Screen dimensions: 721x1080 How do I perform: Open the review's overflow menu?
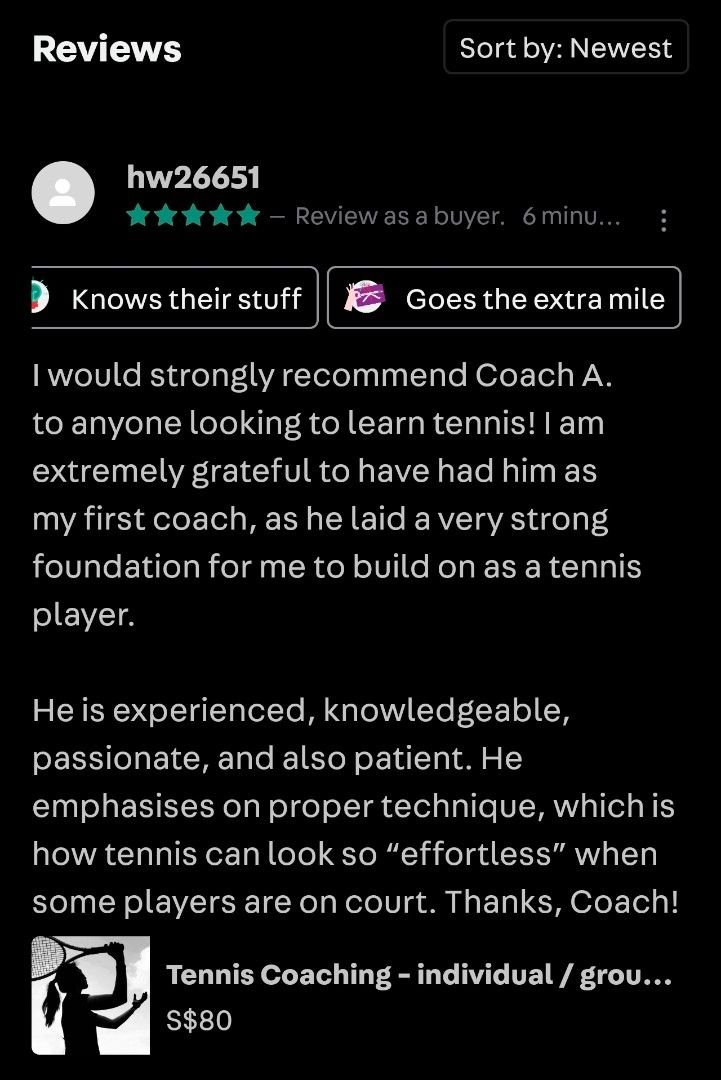tap(664, 219)
